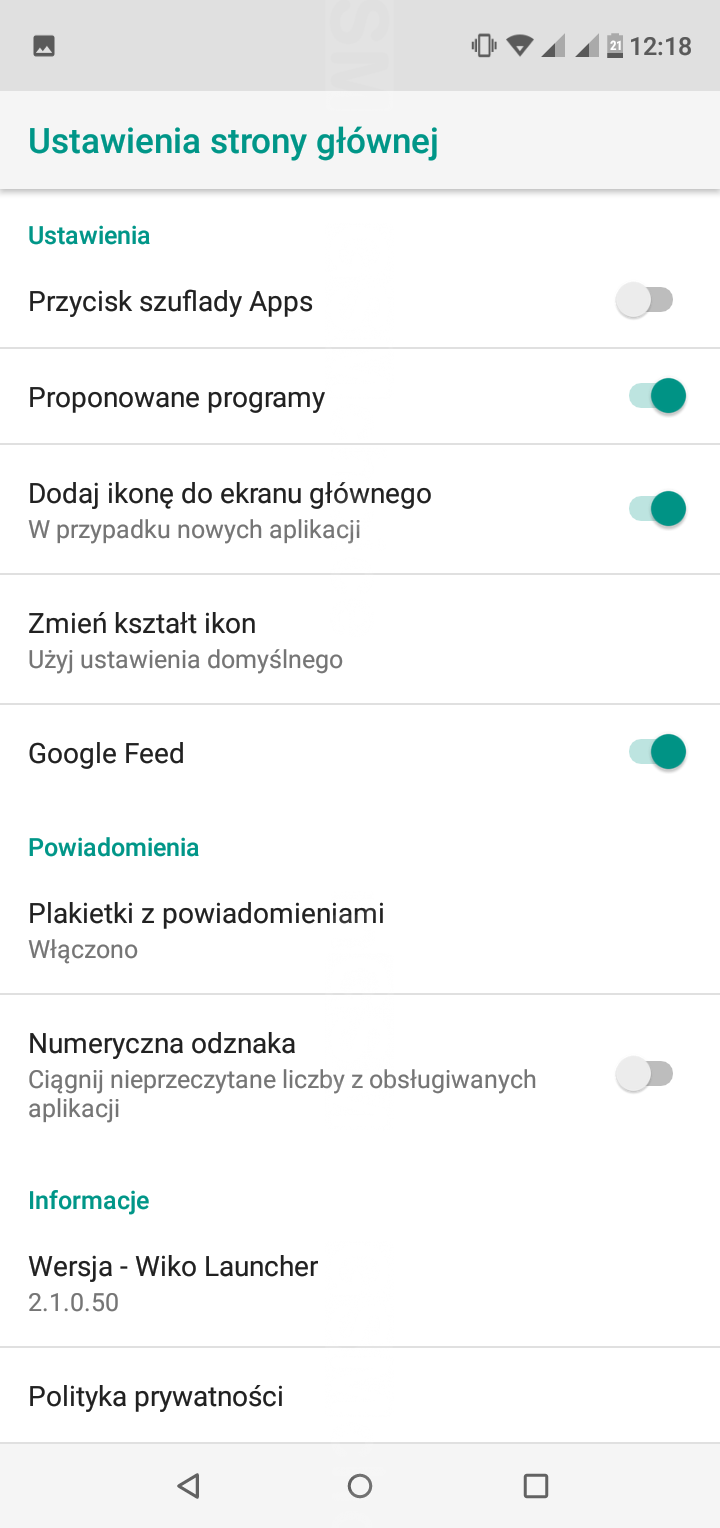The height and width of the screenshot is (1528, 720).
Task: Enable the Przycisk szuflady Apps switch
Action: click(646, 300)
